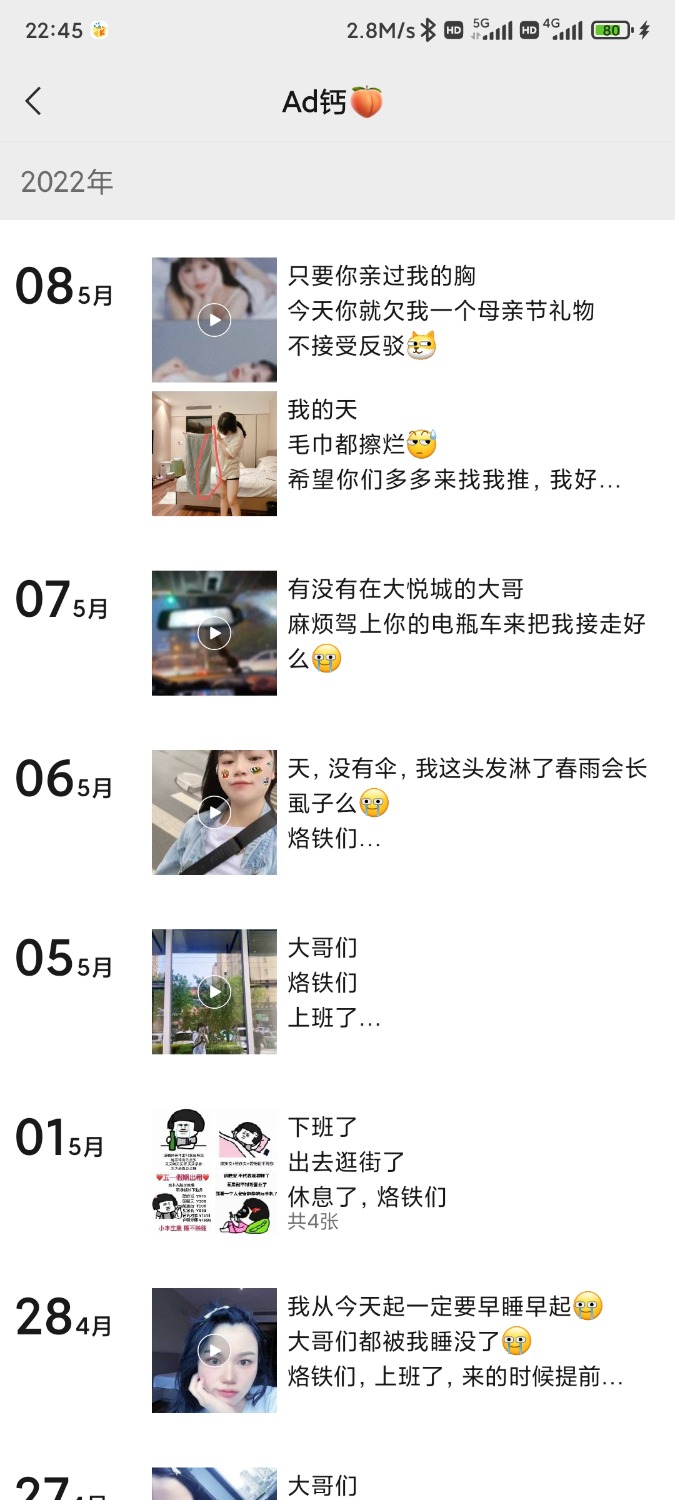Screen dimensions: 675x1500
Task: Go back using the top-left arrow
Action: pos(34,101)
